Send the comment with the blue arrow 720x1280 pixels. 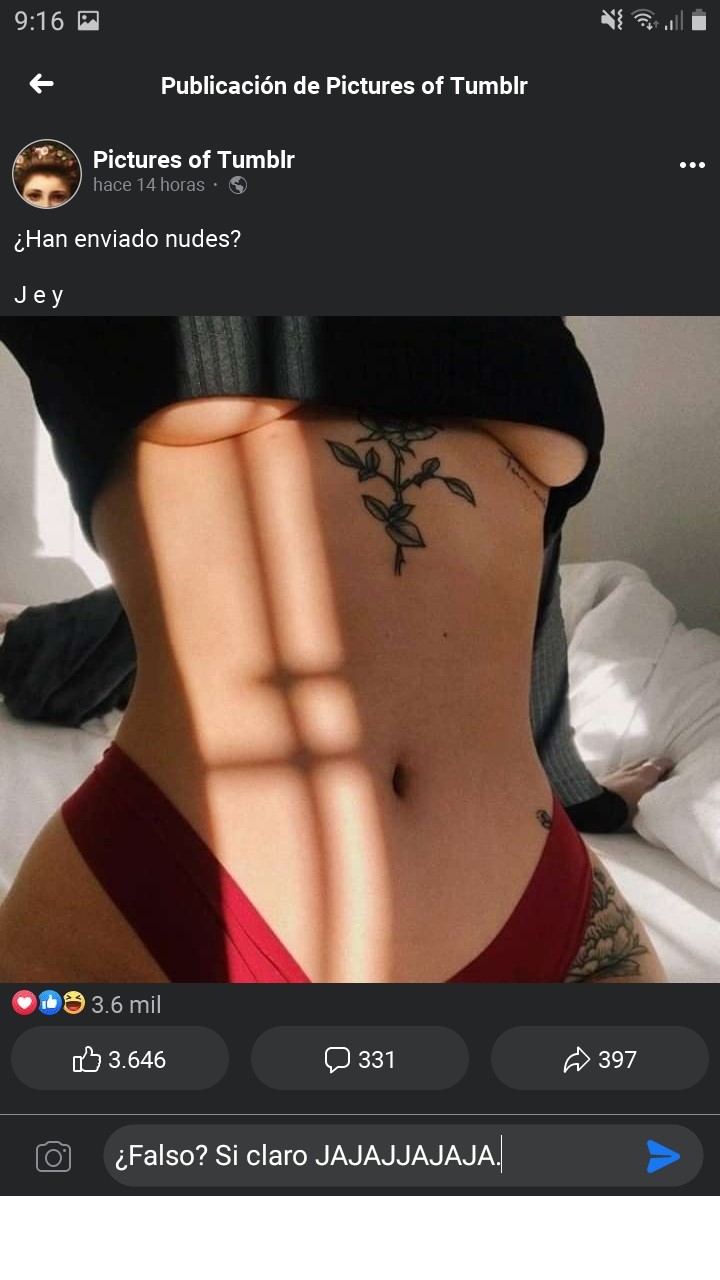[663, 1157]
